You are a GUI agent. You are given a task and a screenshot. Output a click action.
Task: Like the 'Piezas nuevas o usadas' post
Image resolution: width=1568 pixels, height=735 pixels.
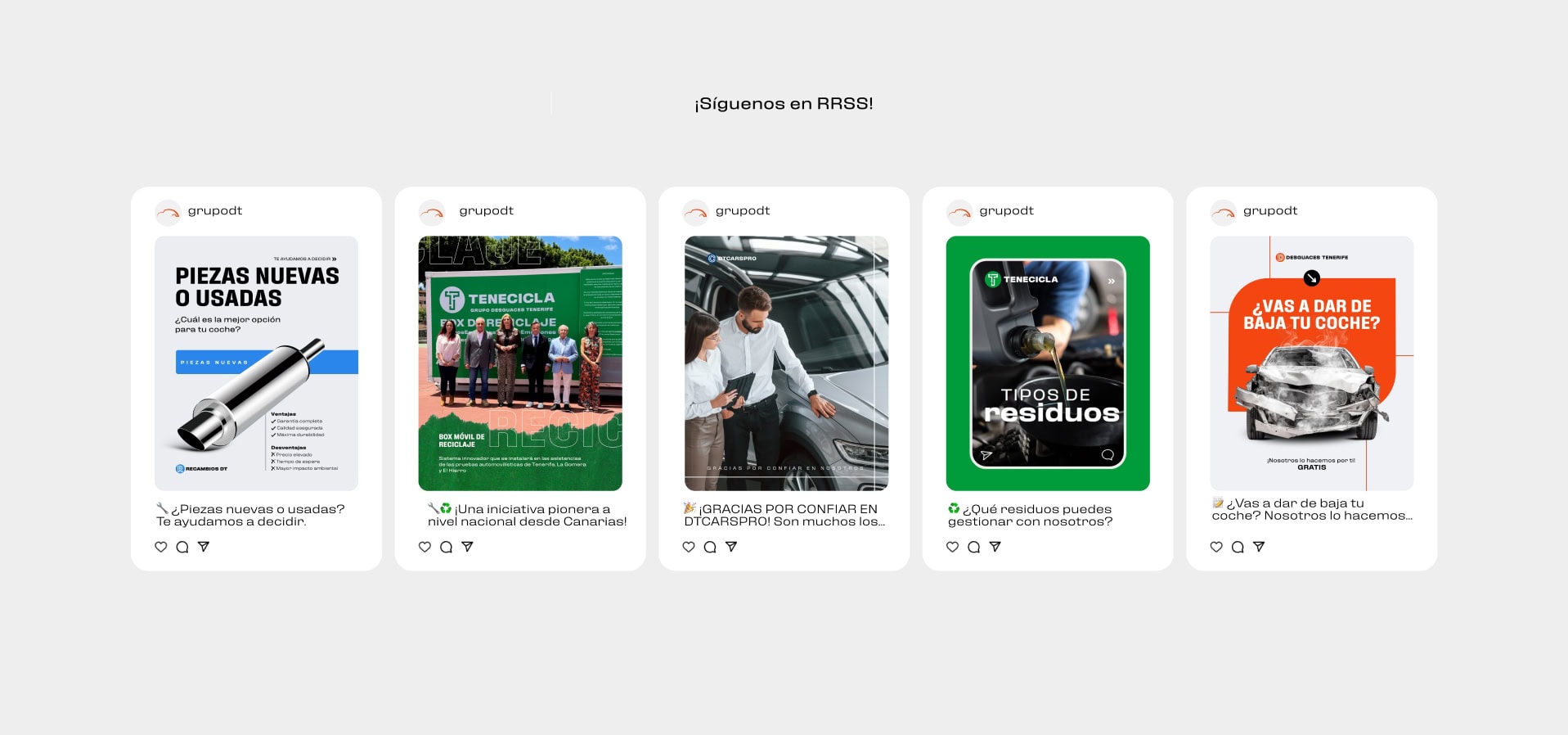click(161, 547)
